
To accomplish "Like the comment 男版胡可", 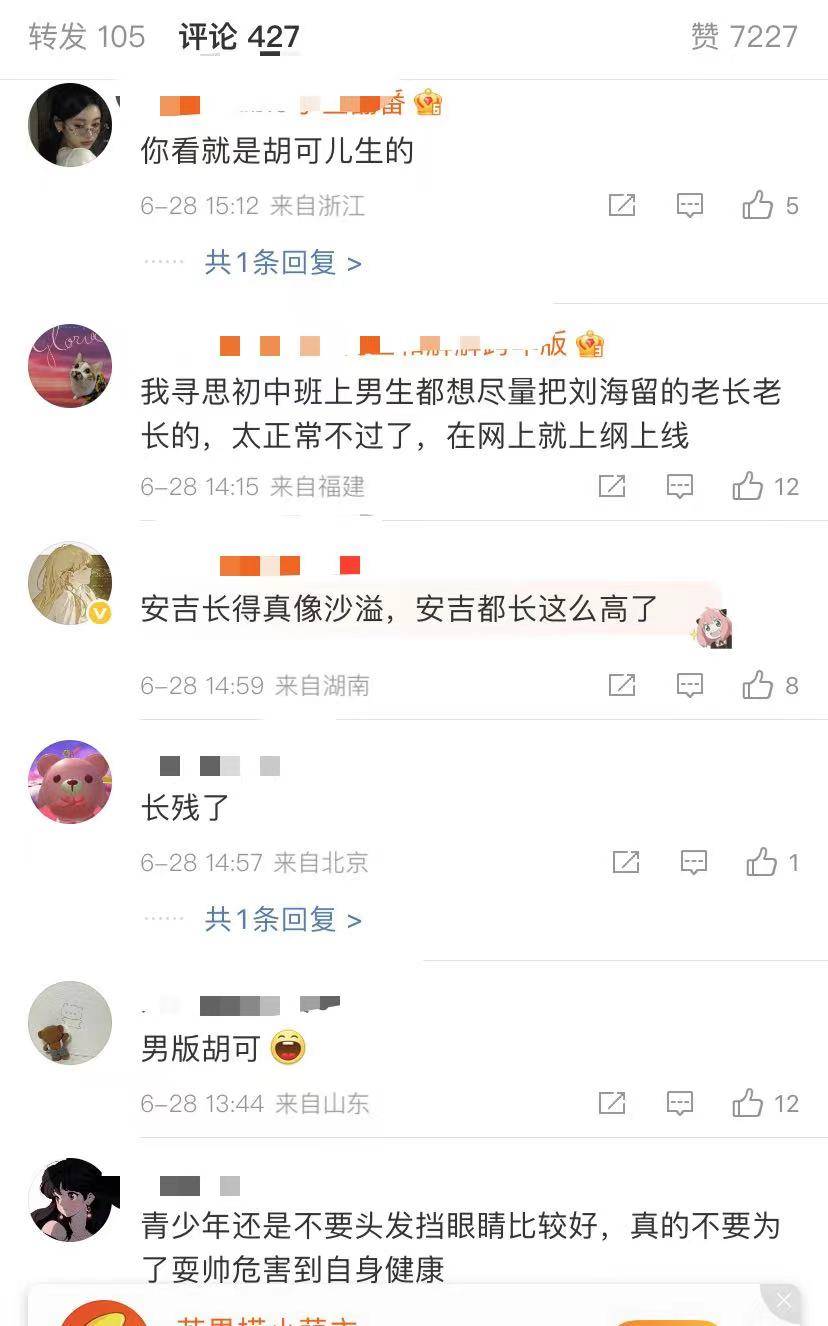I will pos(748,1103).
